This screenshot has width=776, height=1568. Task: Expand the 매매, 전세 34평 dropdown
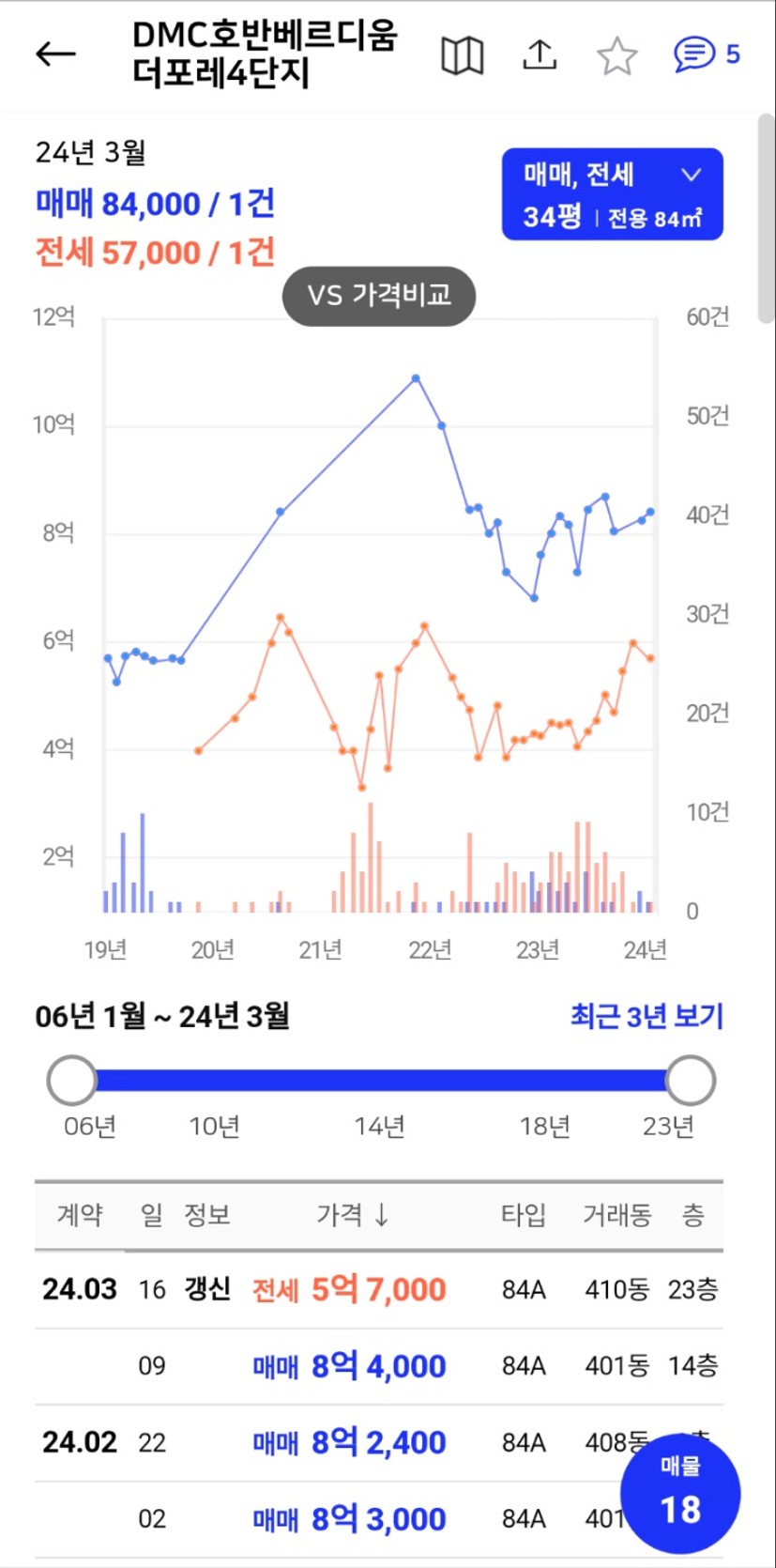tap(613, 194)
